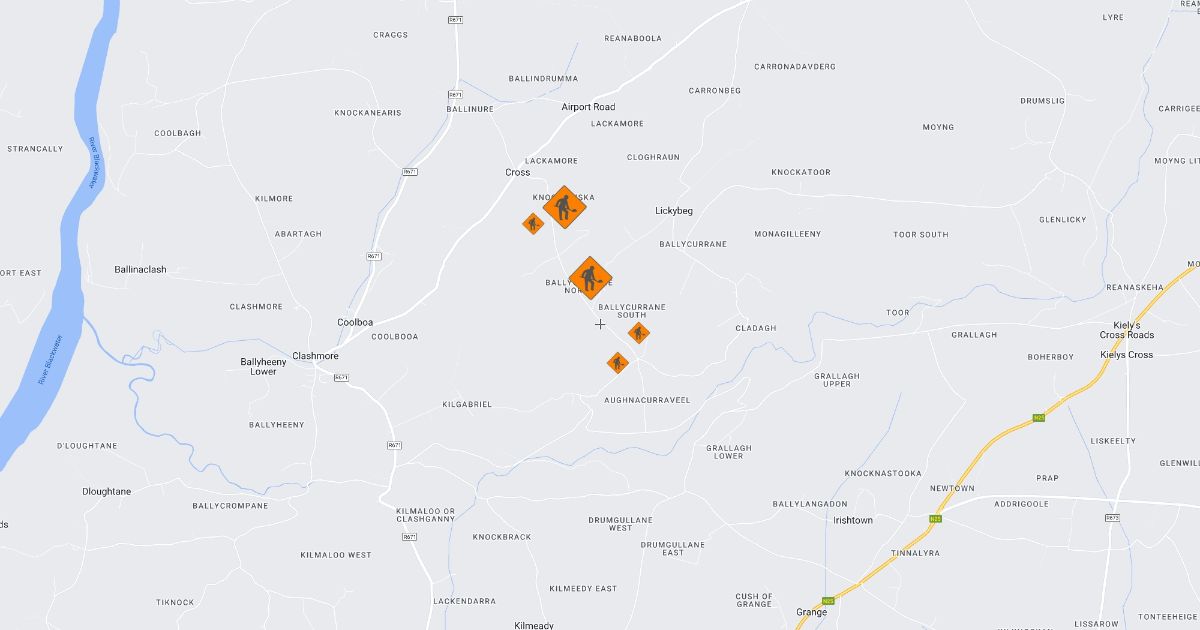Open the large roadworks marker at Knockaniska
The image size is (1200, 630).
[x=565, y=207]
